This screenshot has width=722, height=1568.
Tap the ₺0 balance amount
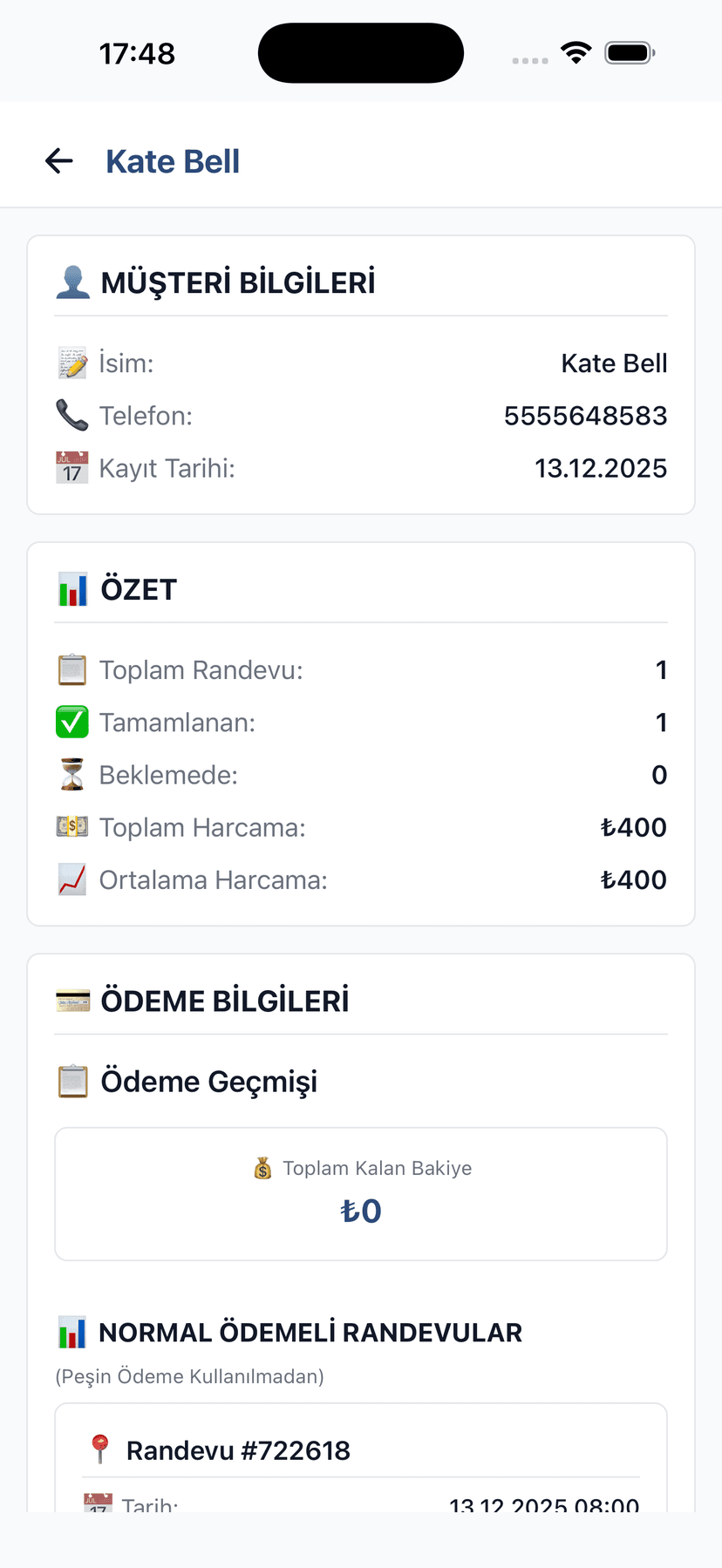pos(360,1210)
